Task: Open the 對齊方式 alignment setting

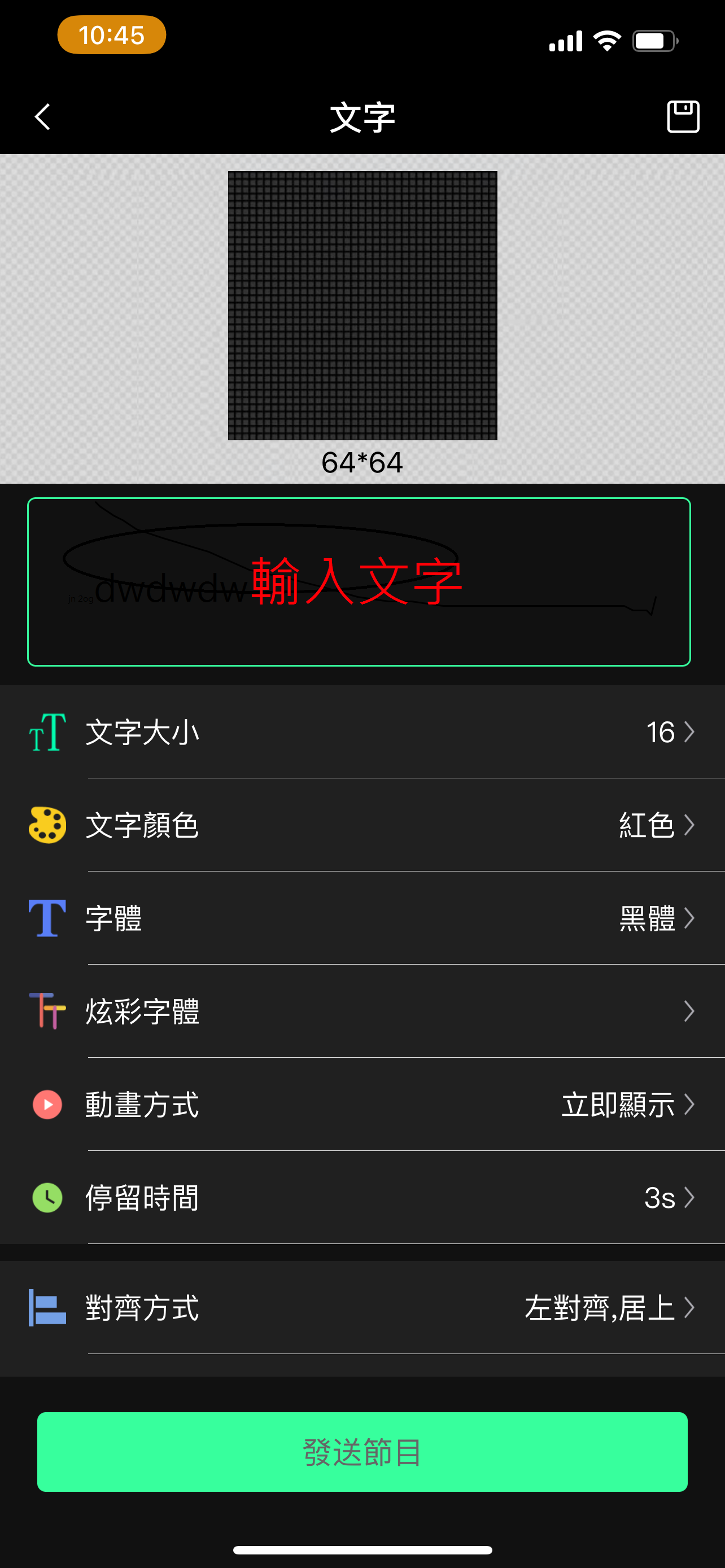Action: pos(362,1307)
